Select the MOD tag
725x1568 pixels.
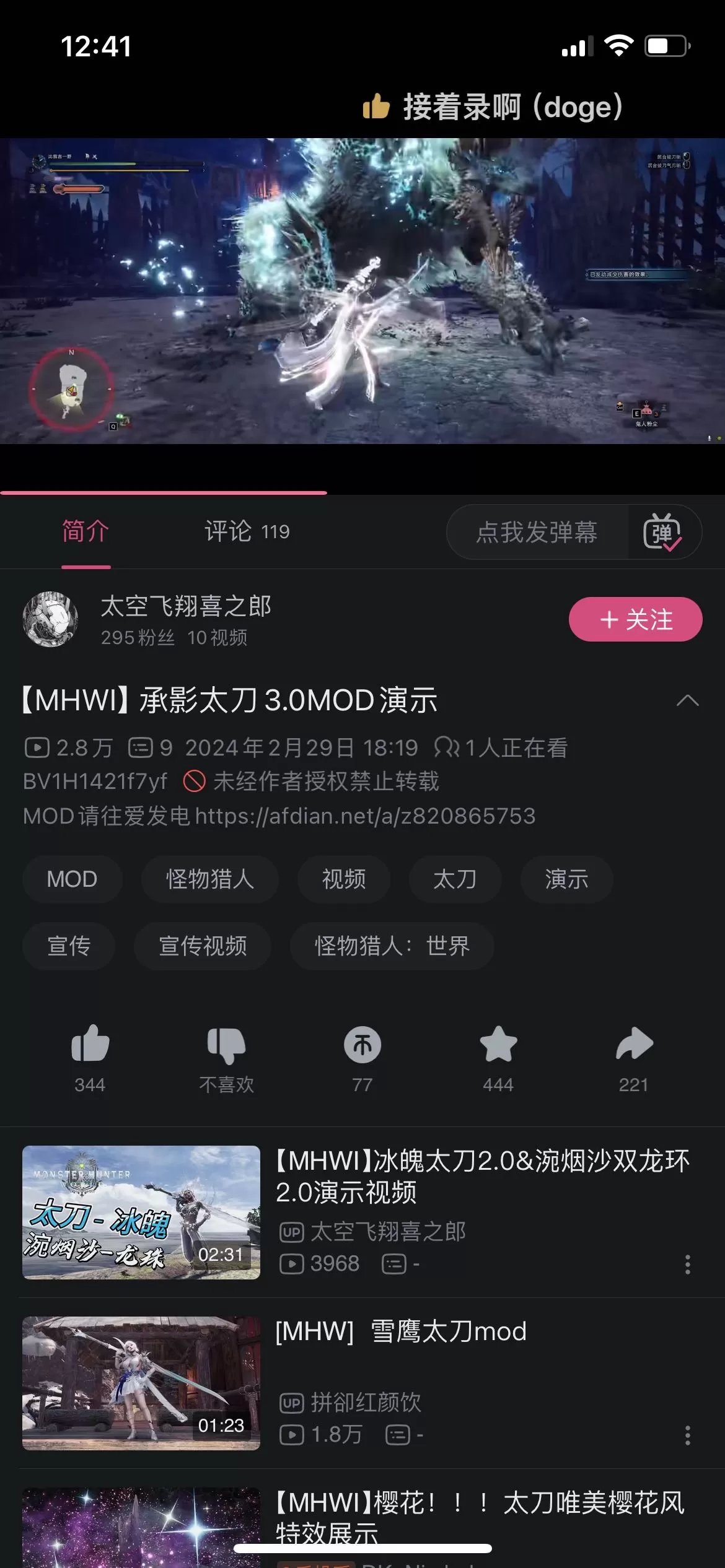(x=72, y=879)
